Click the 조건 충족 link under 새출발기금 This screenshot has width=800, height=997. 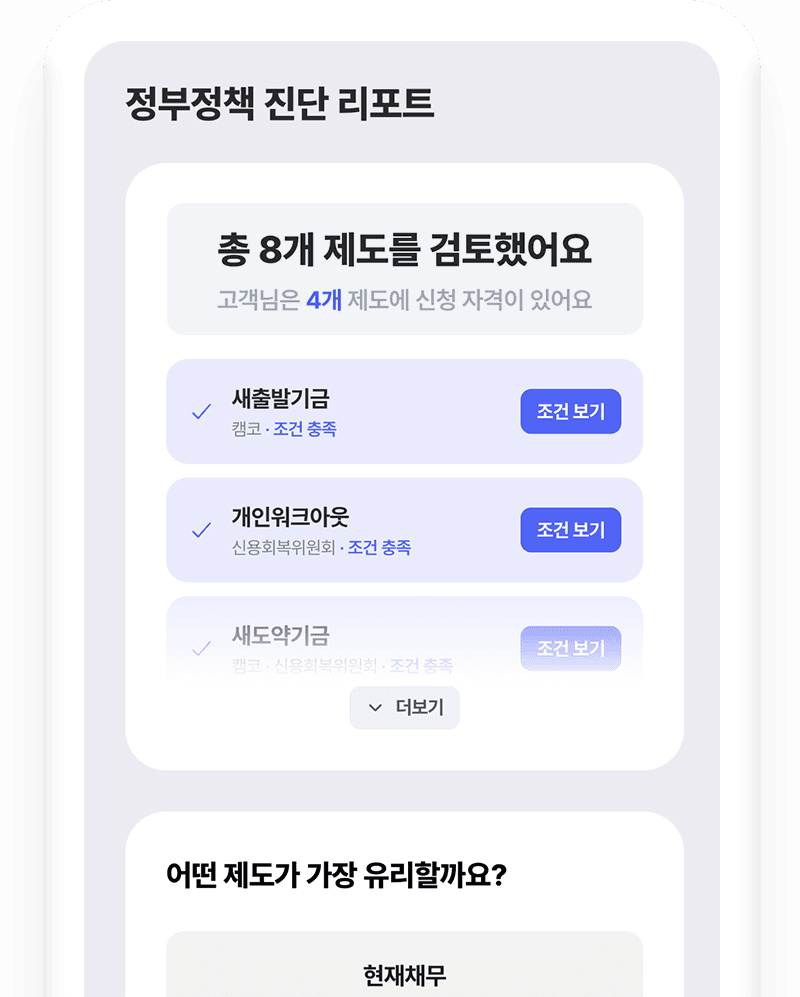(305, 429)
